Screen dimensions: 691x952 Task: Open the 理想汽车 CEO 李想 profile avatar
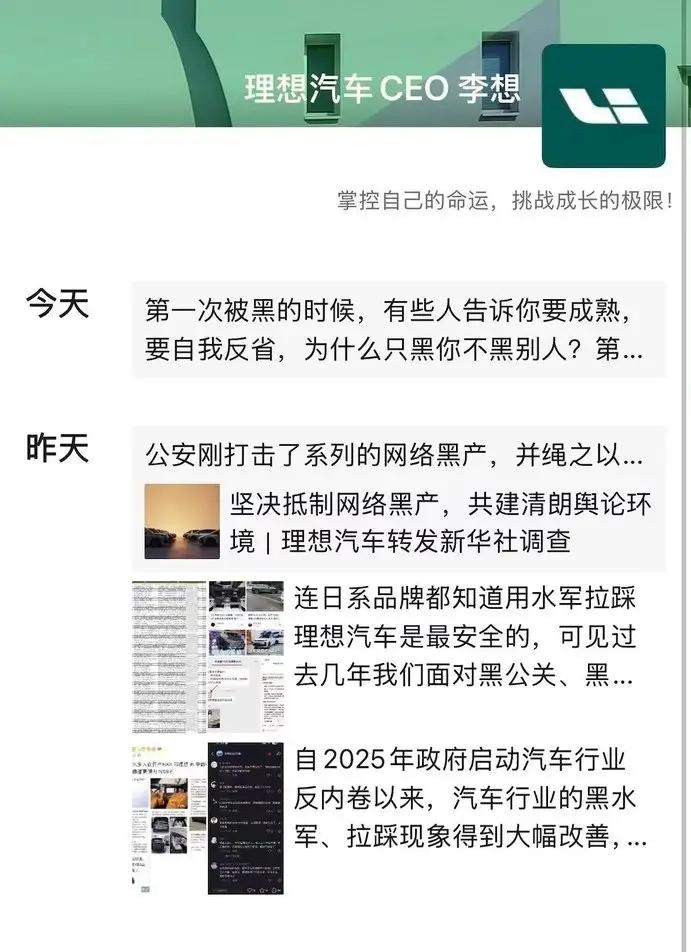(x=603, y=106)
